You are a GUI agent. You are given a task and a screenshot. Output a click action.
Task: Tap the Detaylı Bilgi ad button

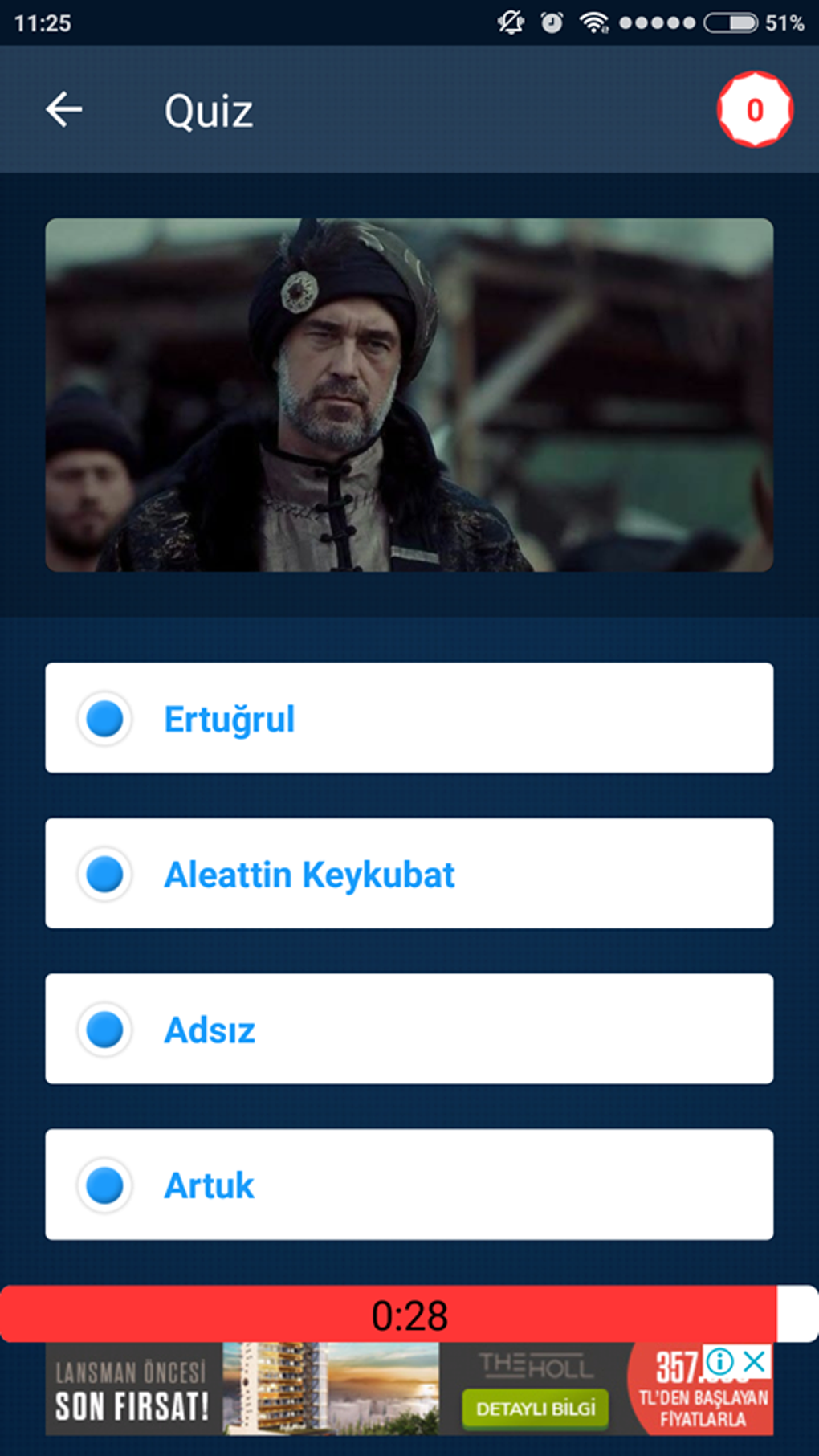[536, 1409]
